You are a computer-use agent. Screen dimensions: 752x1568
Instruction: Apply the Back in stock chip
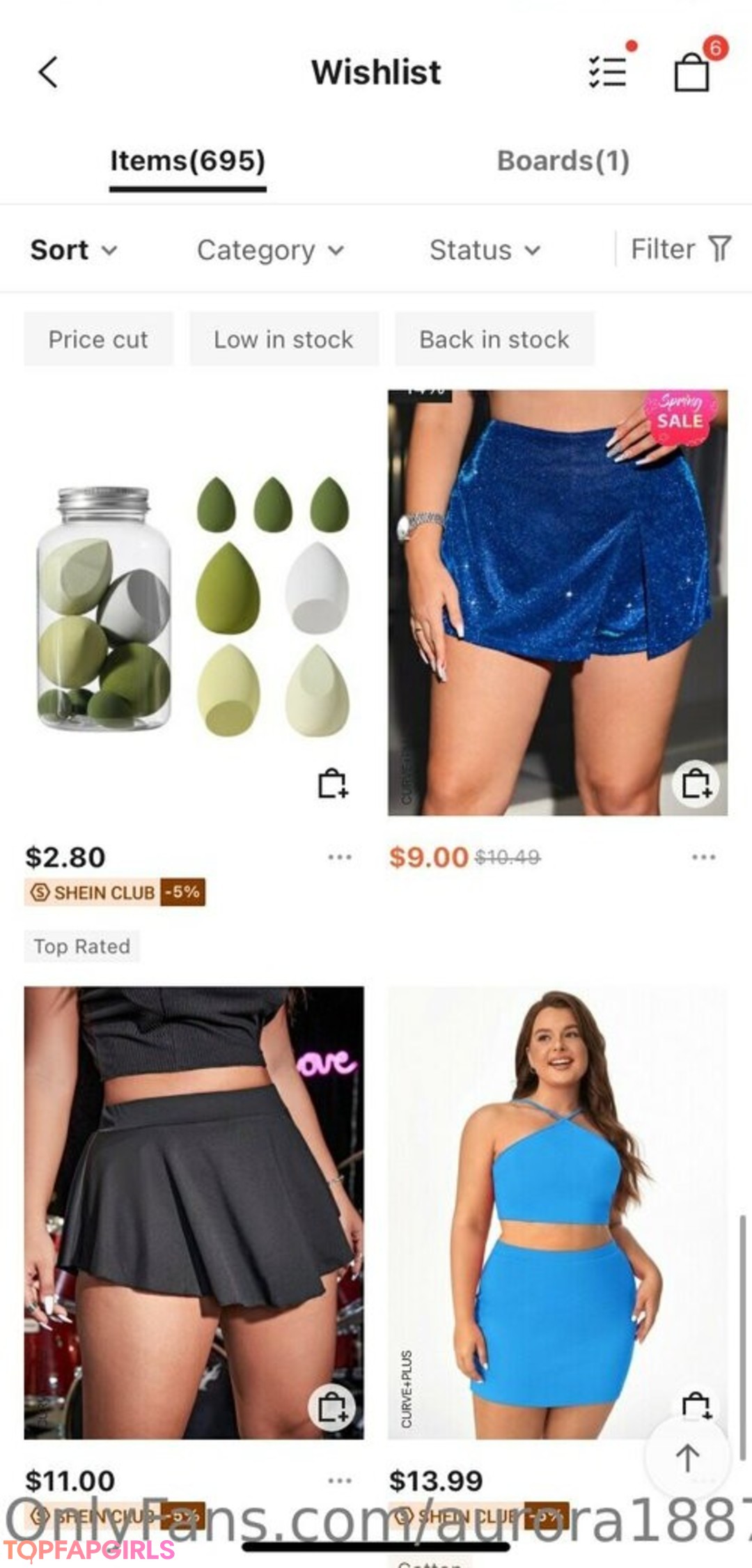click(494, 340)
